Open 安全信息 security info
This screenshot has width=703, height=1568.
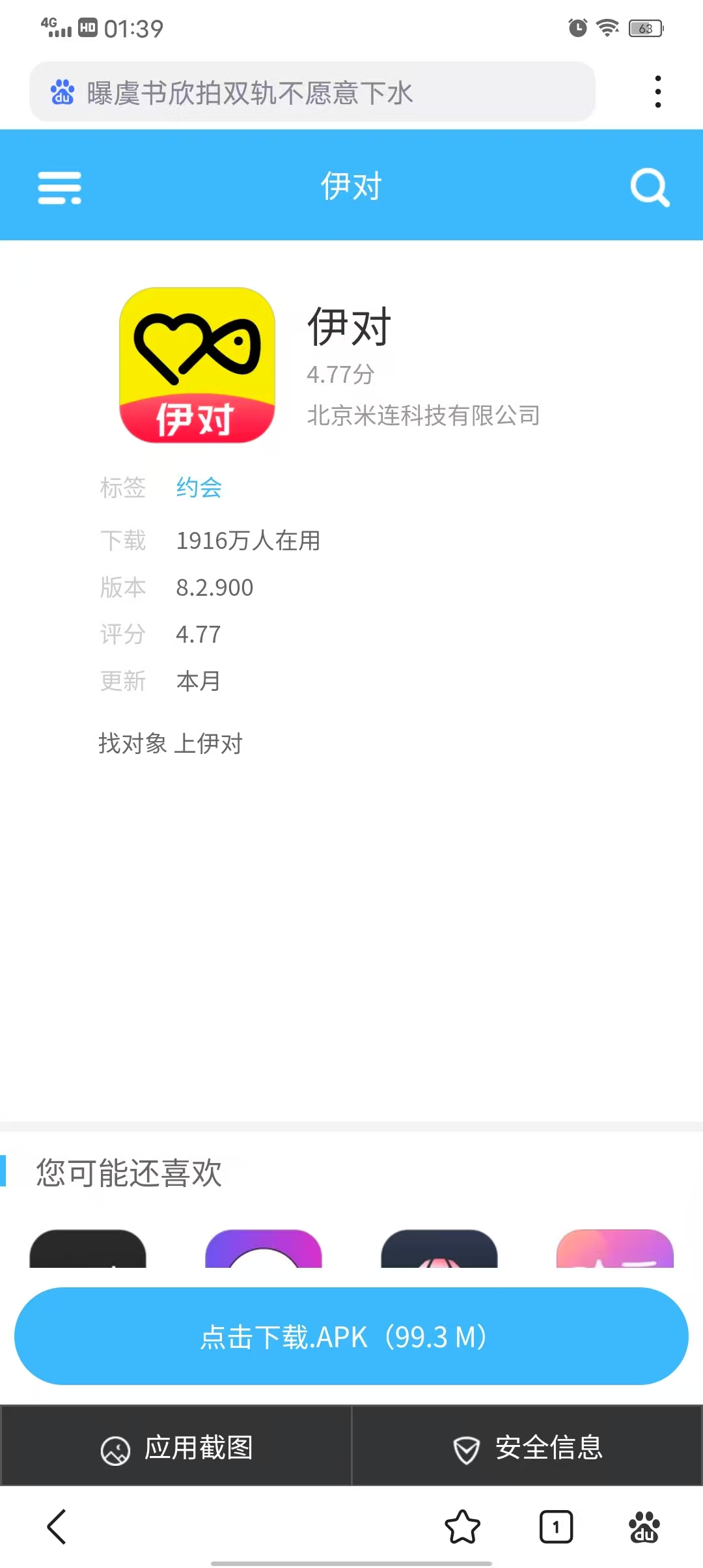pos(528,1447)
